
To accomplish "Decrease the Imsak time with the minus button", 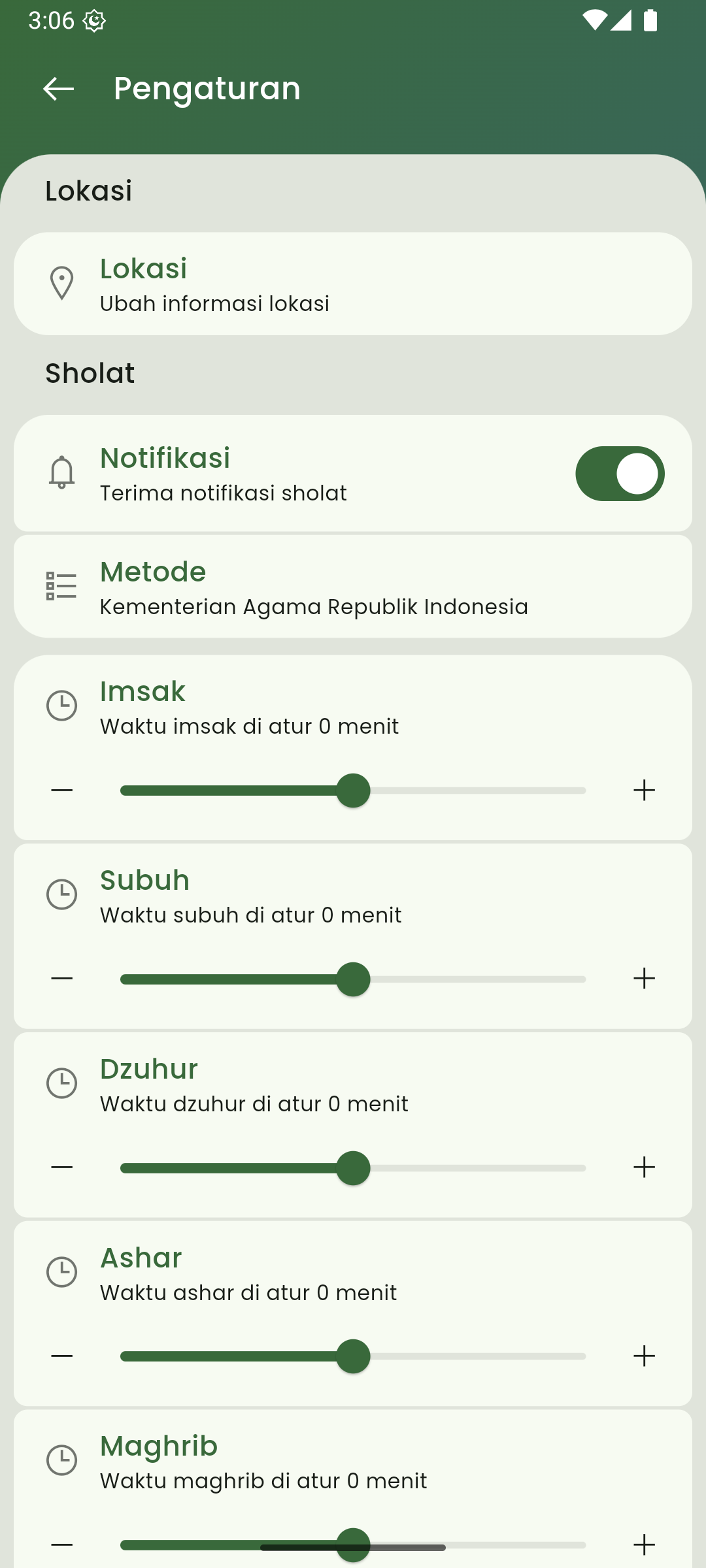I will [62, 791].
